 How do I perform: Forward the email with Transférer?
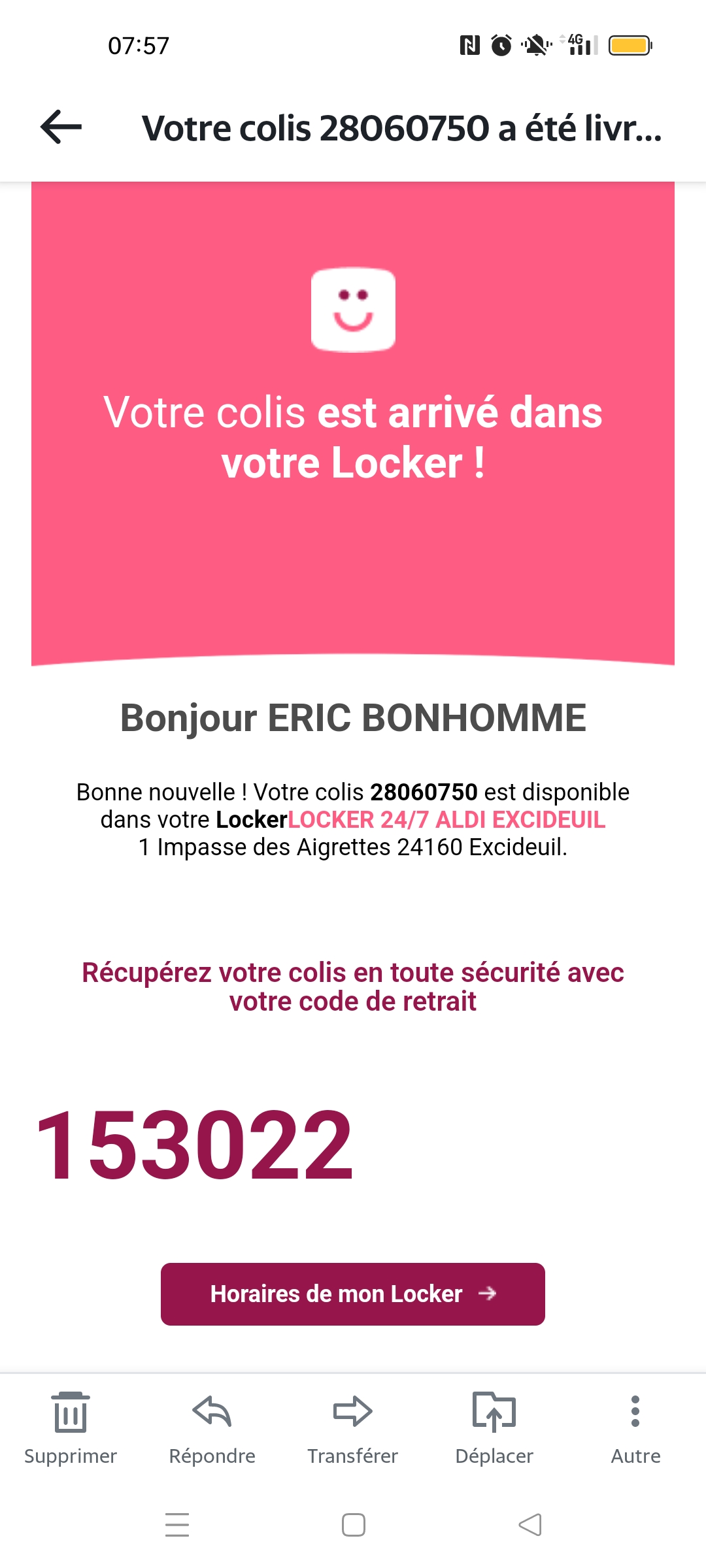(353, 1429)
